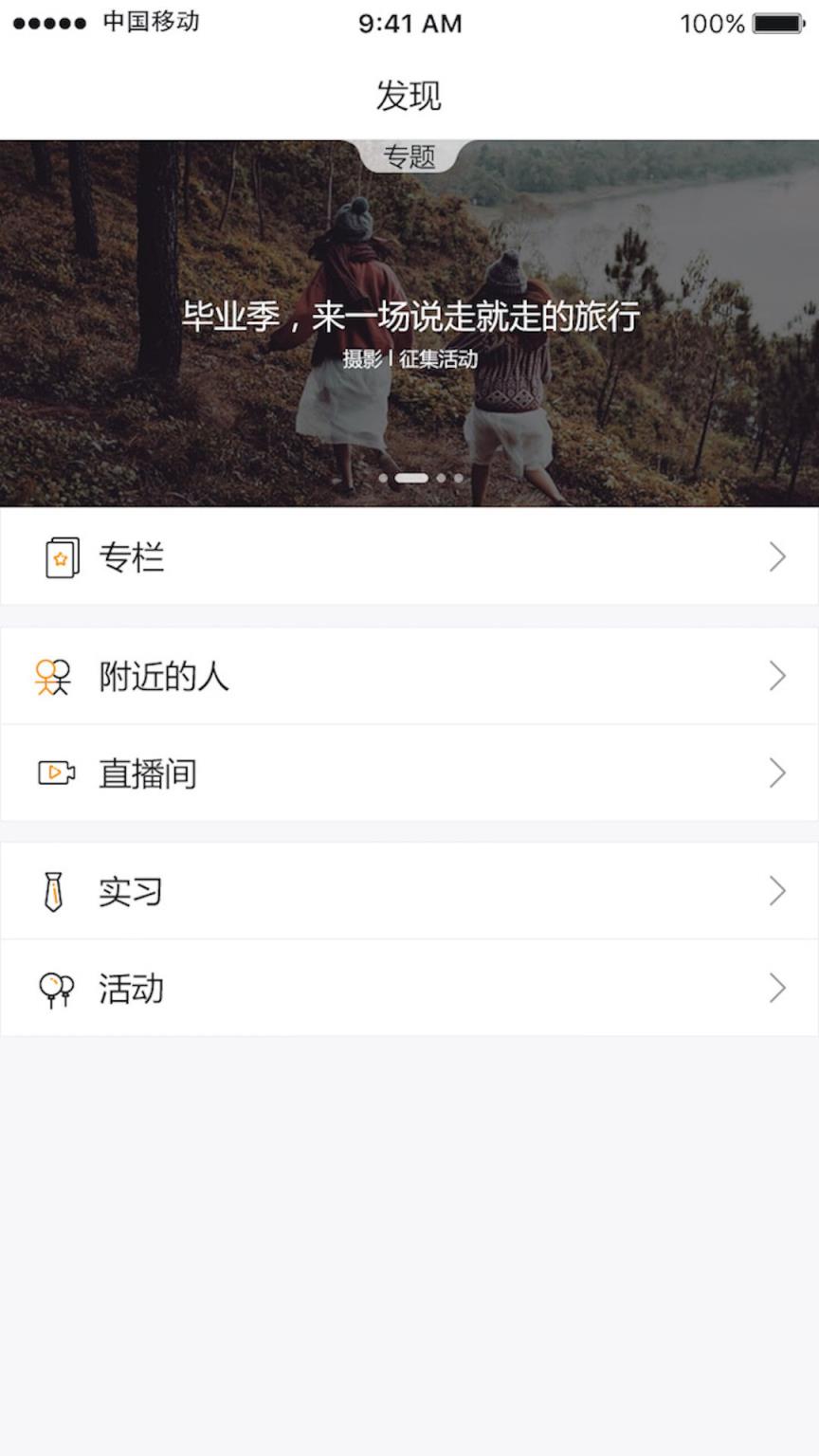The image size is (819, 1456).
Task: Click the 活动 balloons icon
Action: [x=55, y=989]
